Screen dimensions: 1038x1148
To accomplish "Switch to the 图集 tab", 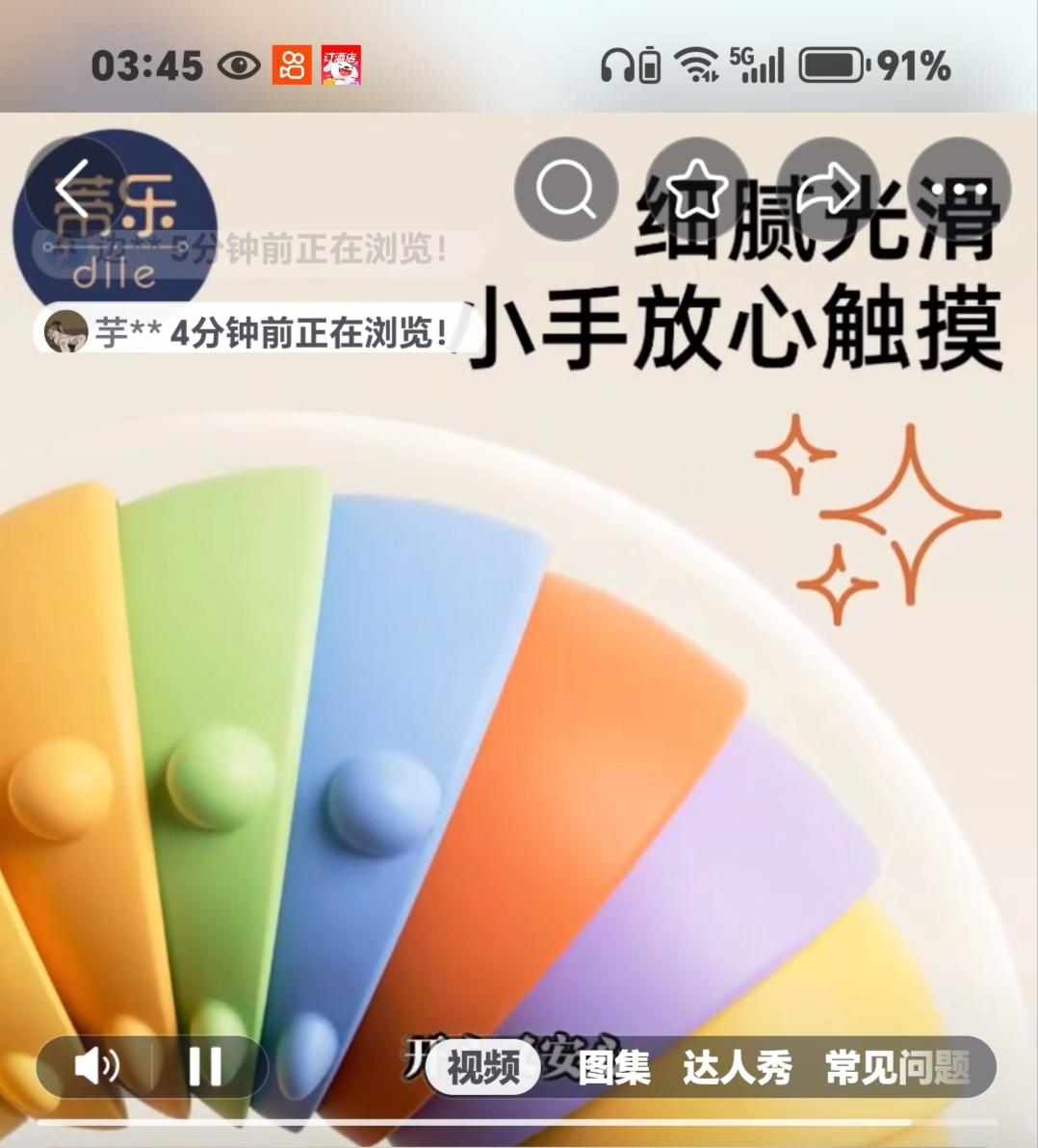I will coord(614,1067).
